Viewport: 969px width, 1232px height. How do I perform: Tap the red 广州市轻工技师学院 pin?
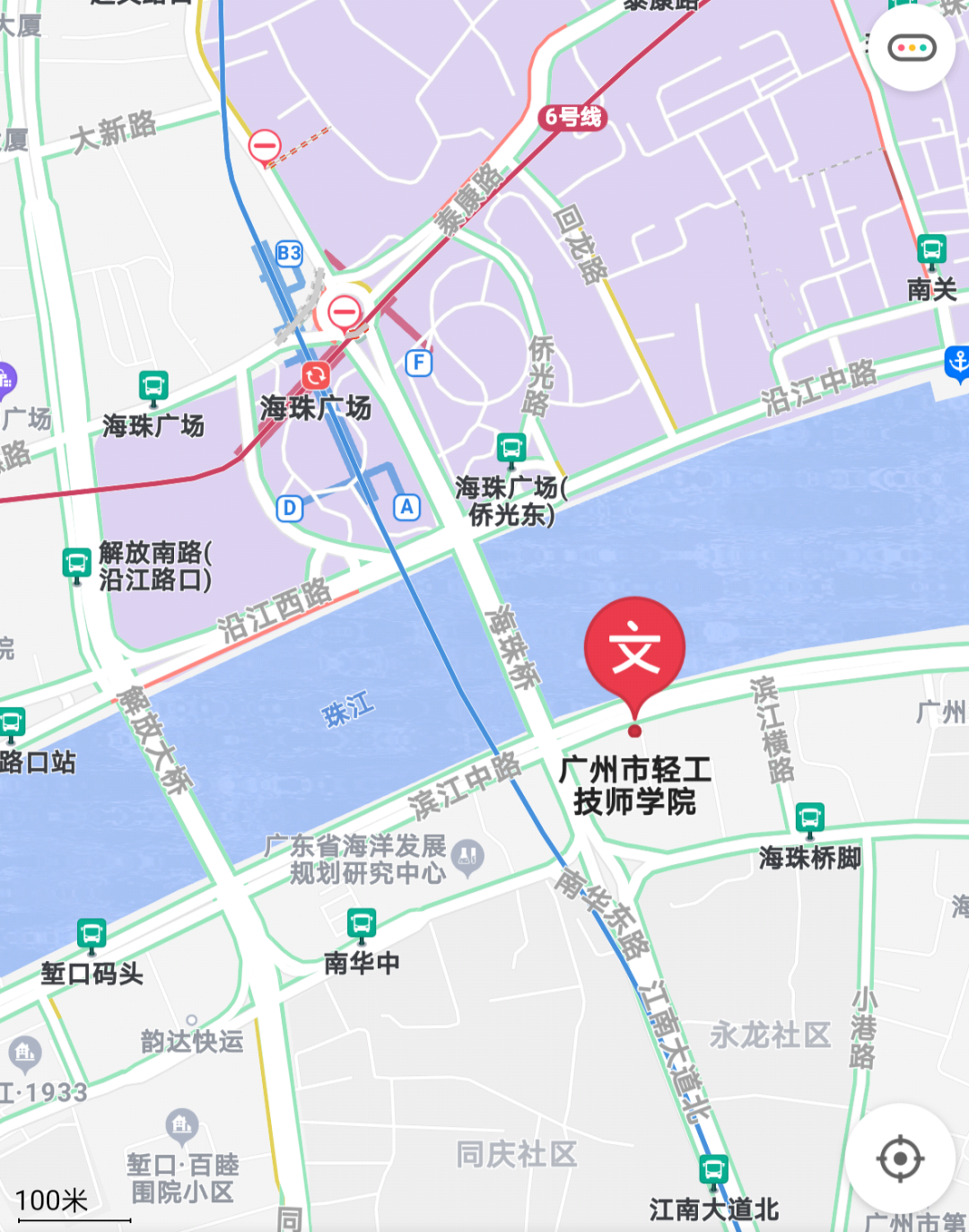[x=634, y=649]
